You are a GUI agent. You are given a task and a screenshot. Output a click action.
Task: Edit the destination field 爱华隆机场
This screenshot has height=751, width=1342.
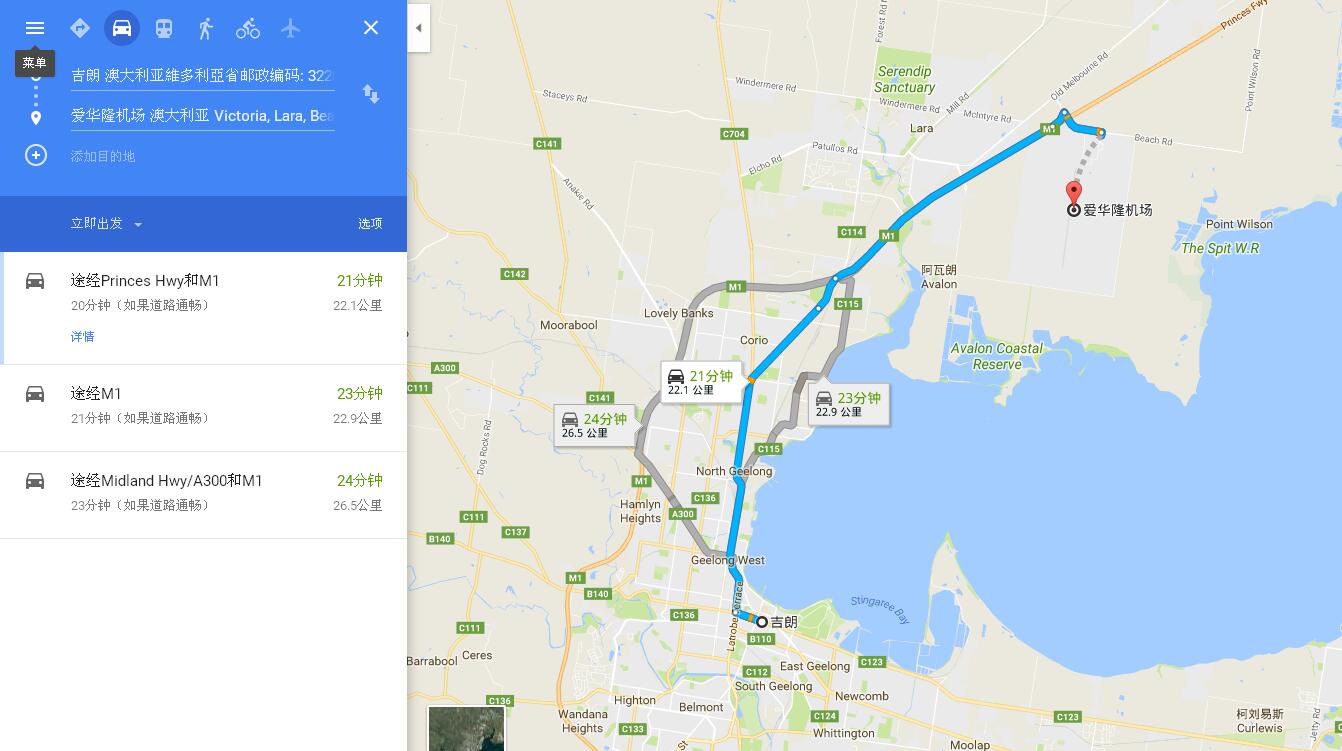[201, 116]
